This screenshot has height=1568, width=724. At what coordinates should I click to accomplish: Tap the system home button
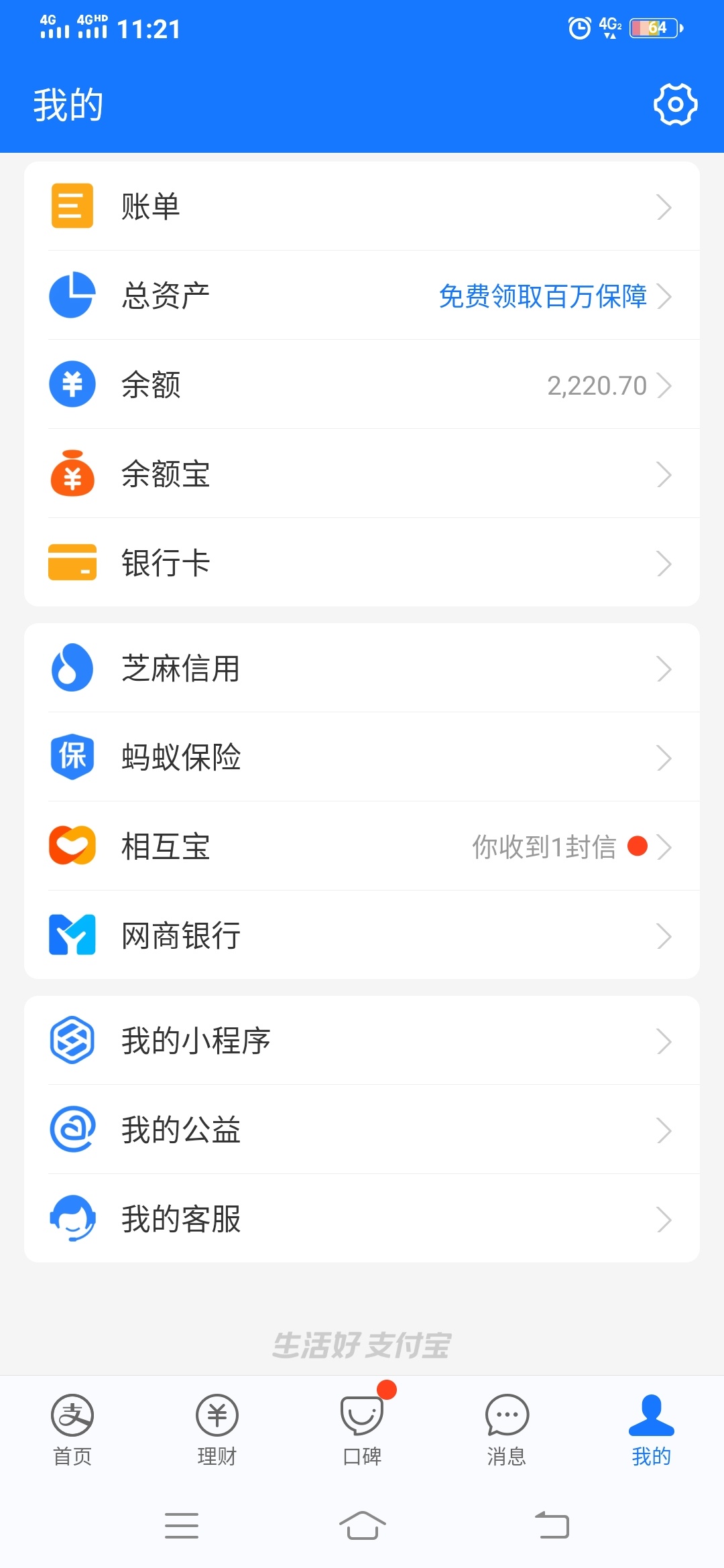click(x=362, y=1525)
